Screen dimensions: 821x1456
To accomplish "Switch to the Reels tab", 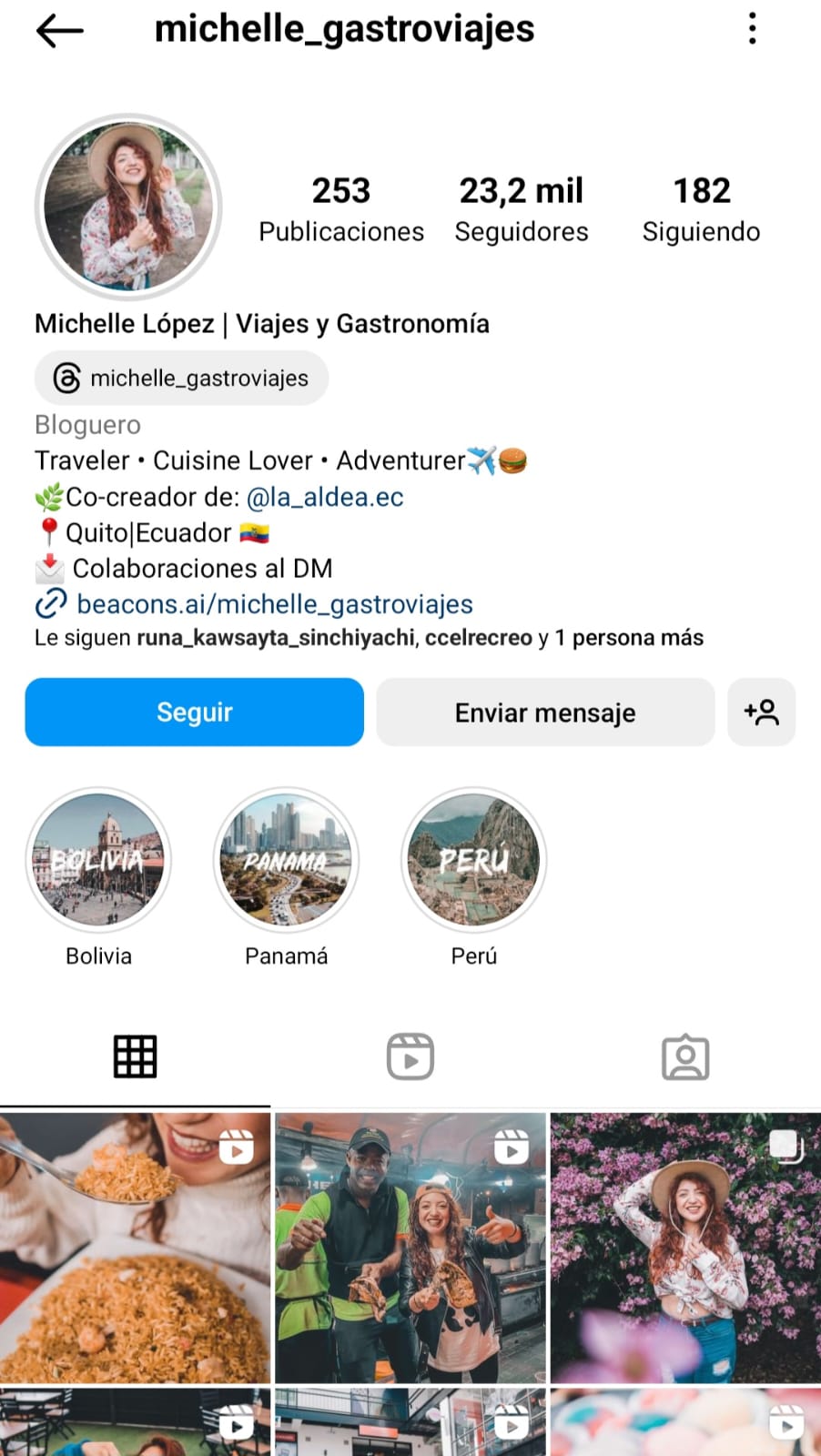I will point(410,1057).
